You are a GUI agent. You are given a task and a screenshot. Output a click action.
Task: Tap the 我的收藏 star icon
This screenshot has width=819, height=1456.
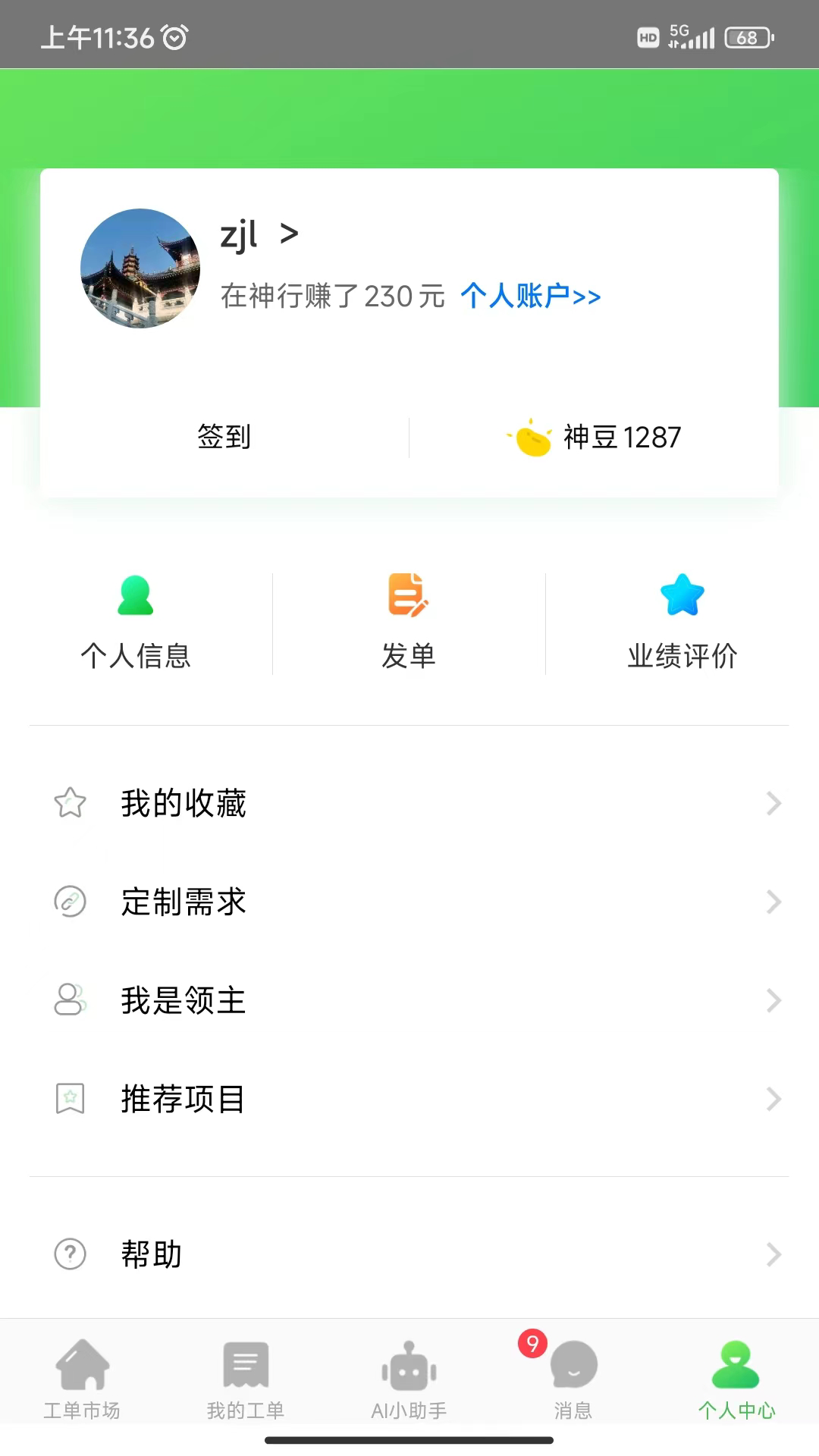click(x=69, y=803)
